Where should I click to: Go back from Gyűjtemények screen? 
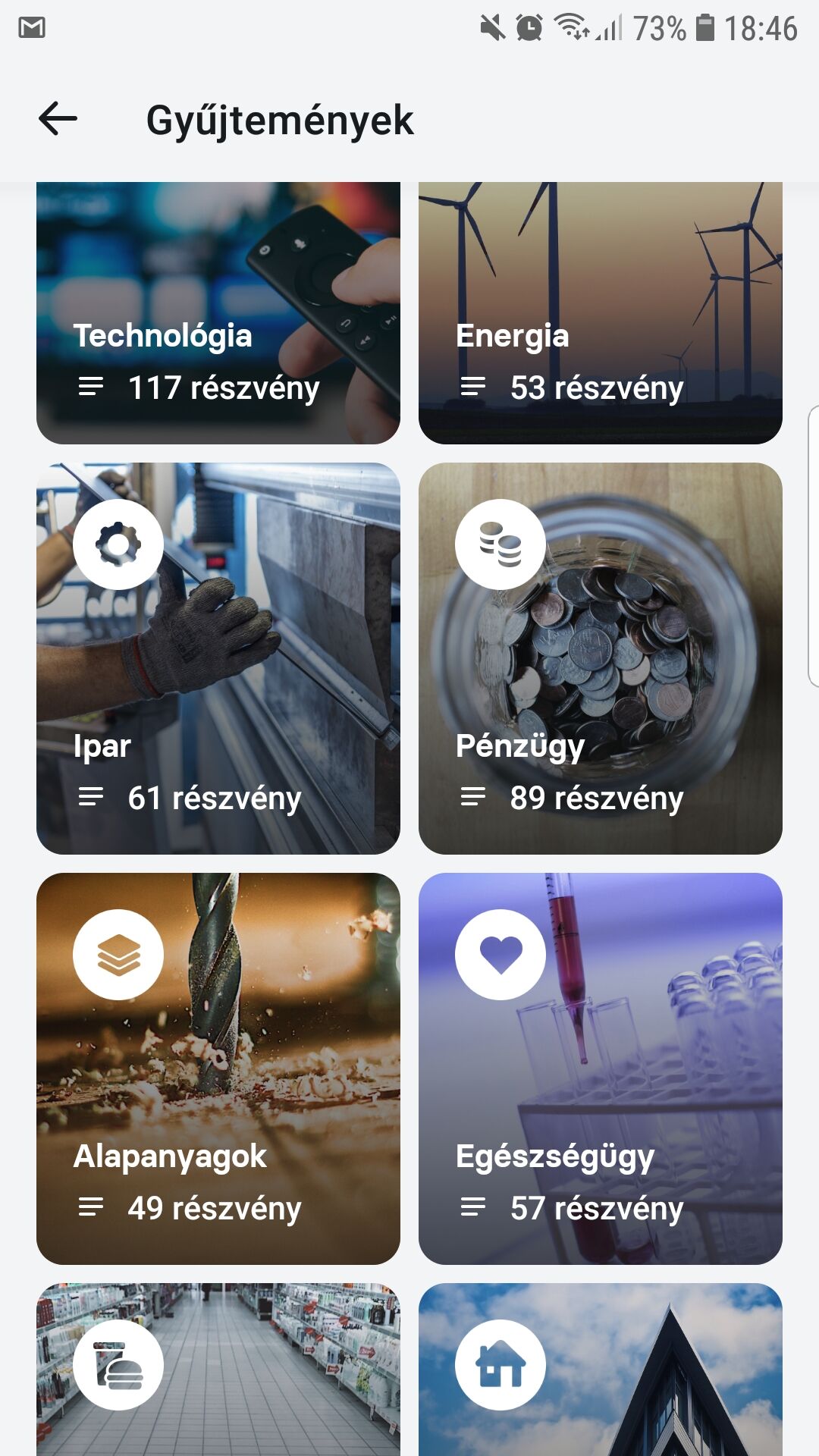(x=58, y=119)
